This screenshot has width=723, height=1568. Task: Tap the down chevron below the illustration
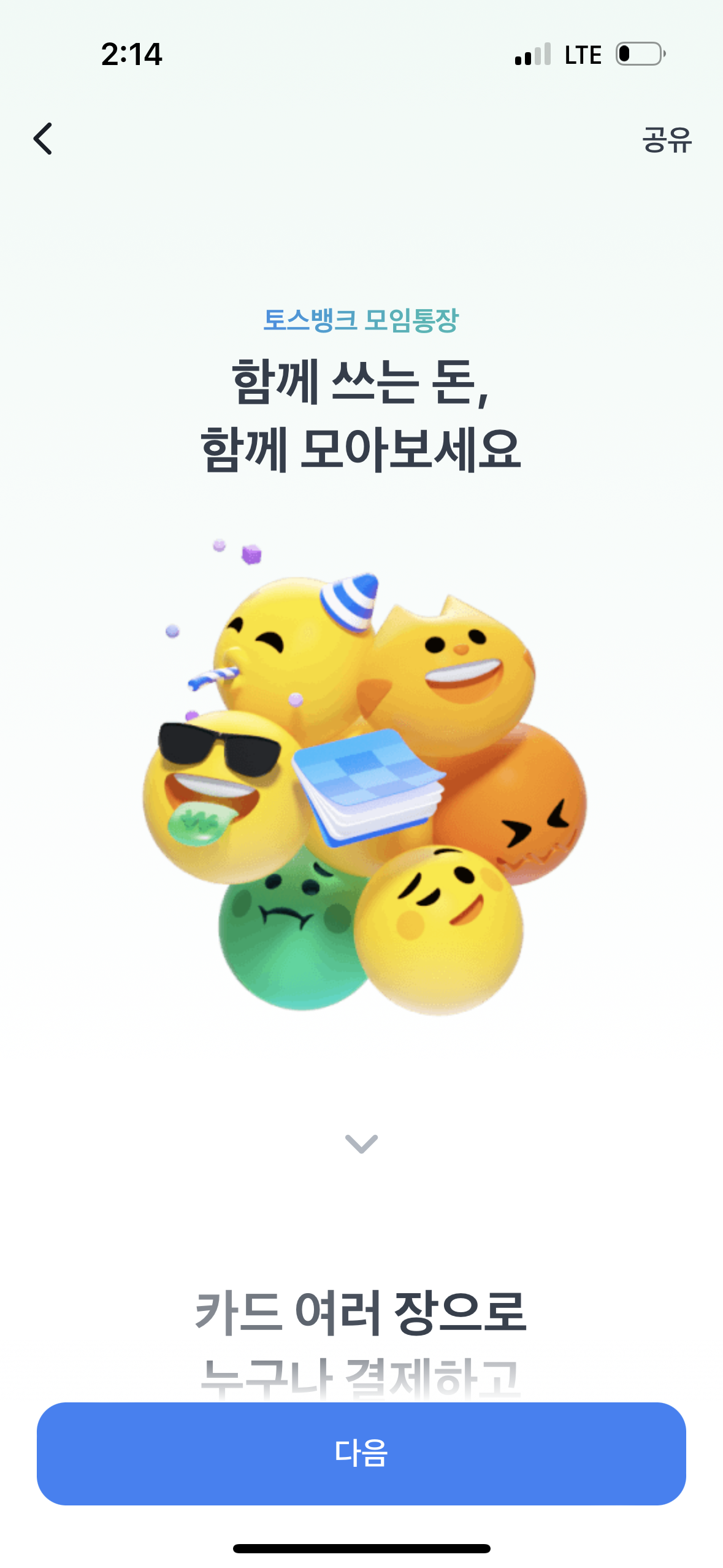point(361,1144)
